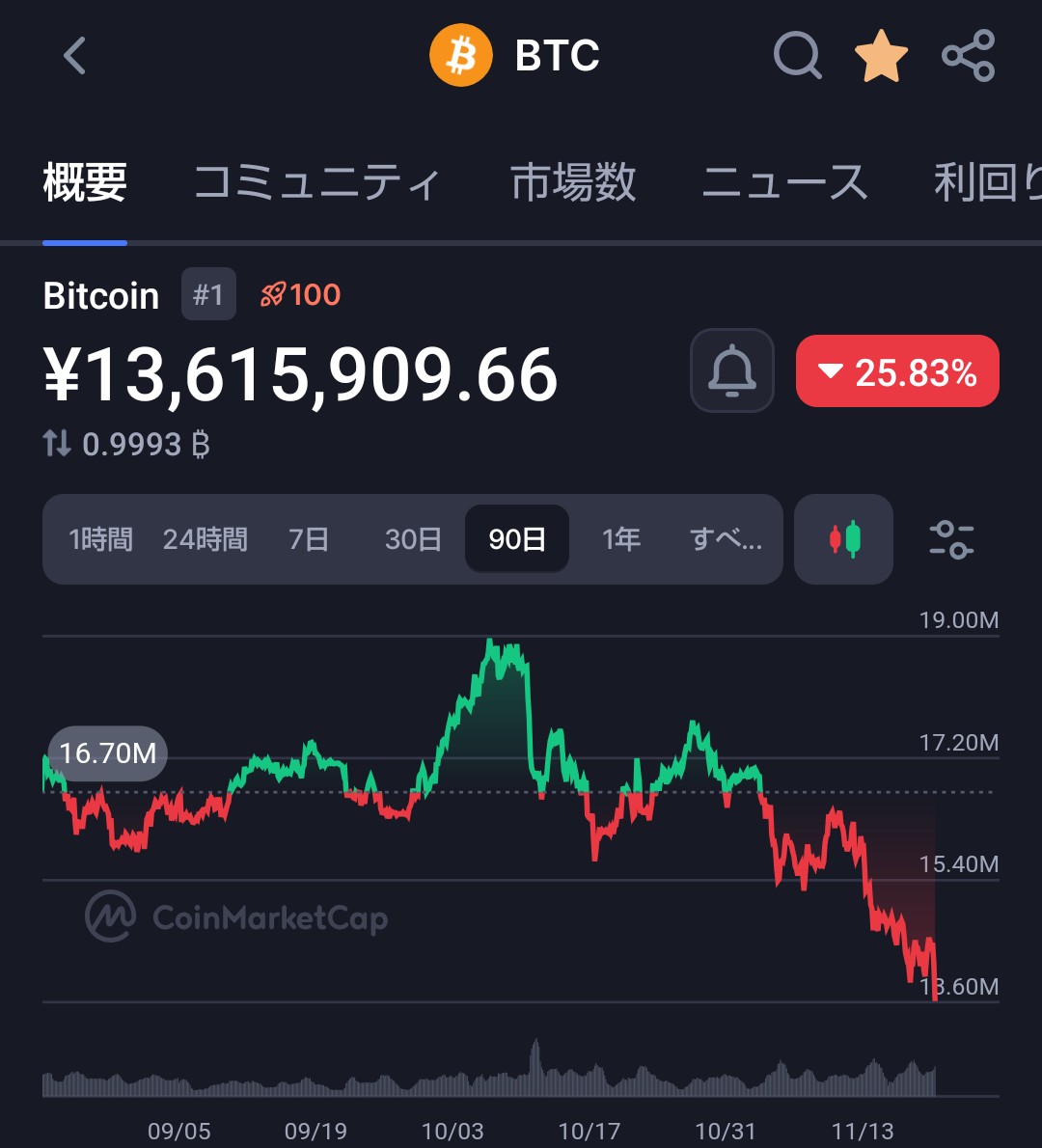Image resolution: width=1042 pixels, height=1148 pixels.
Task: Tap the 0.9993 ₿ price conversion
Action: (126, 445)
